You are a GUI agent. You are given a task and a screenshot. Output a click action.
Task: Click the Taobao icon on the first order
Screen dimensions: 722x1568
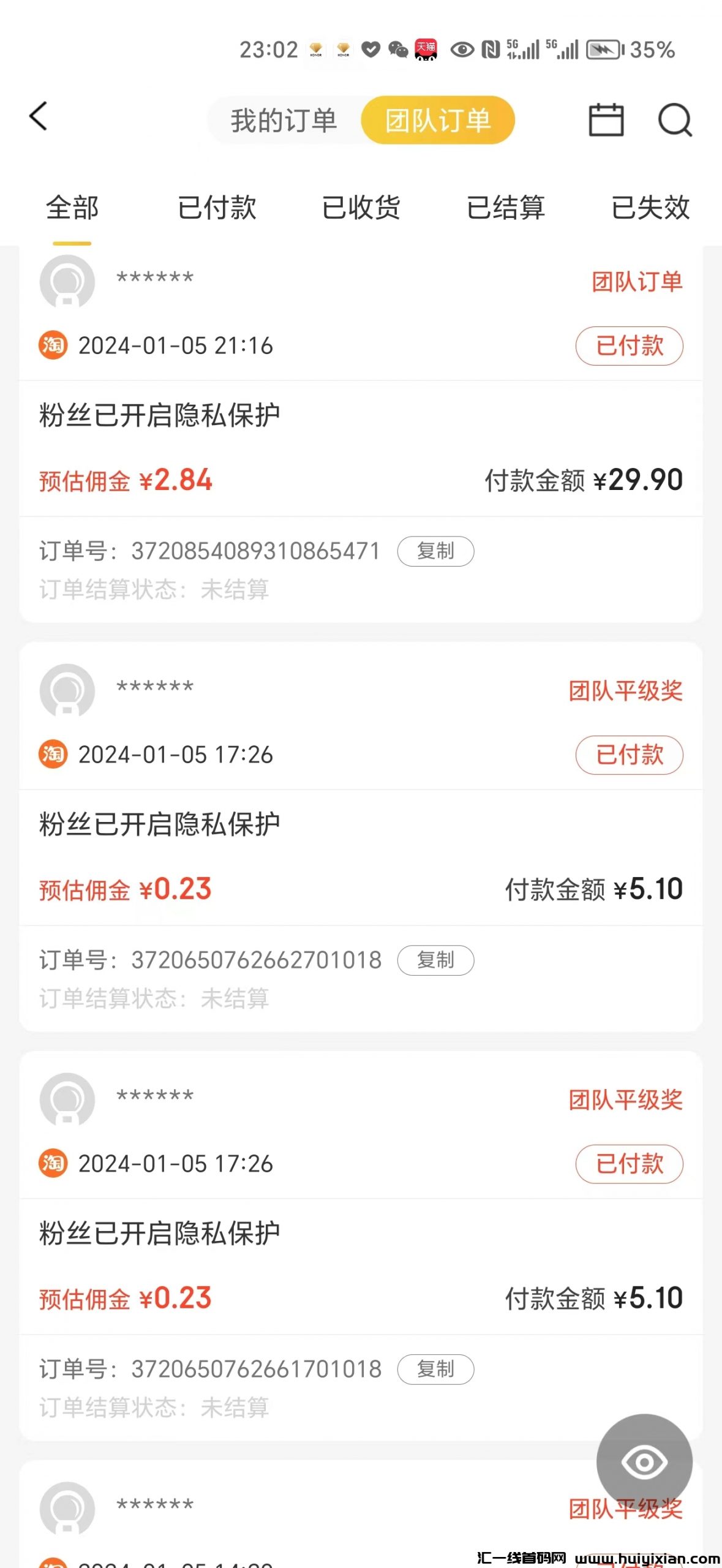pyautogui.click(x=52, y=345)
